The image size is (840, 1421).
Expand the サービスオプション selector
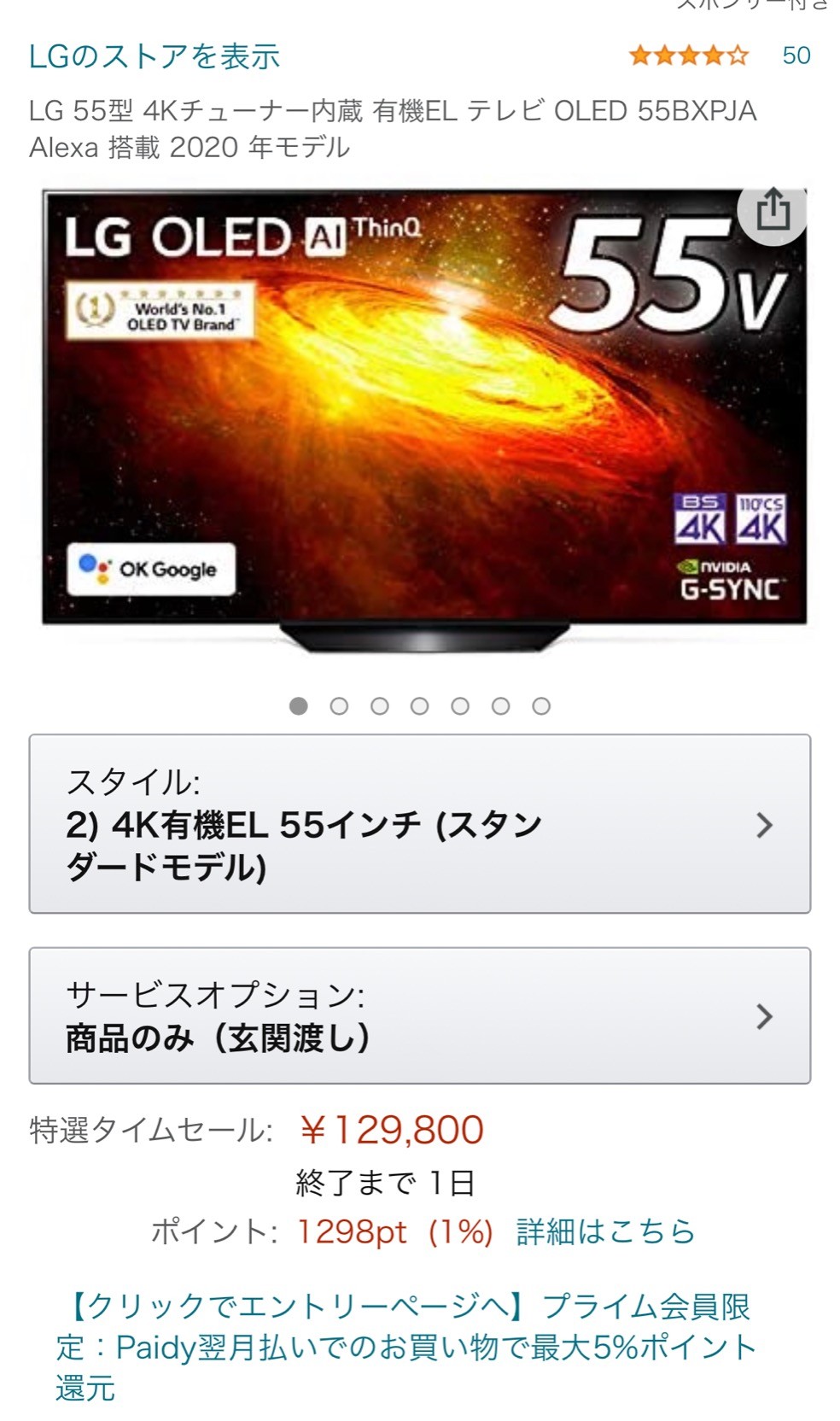[420, 1015]
